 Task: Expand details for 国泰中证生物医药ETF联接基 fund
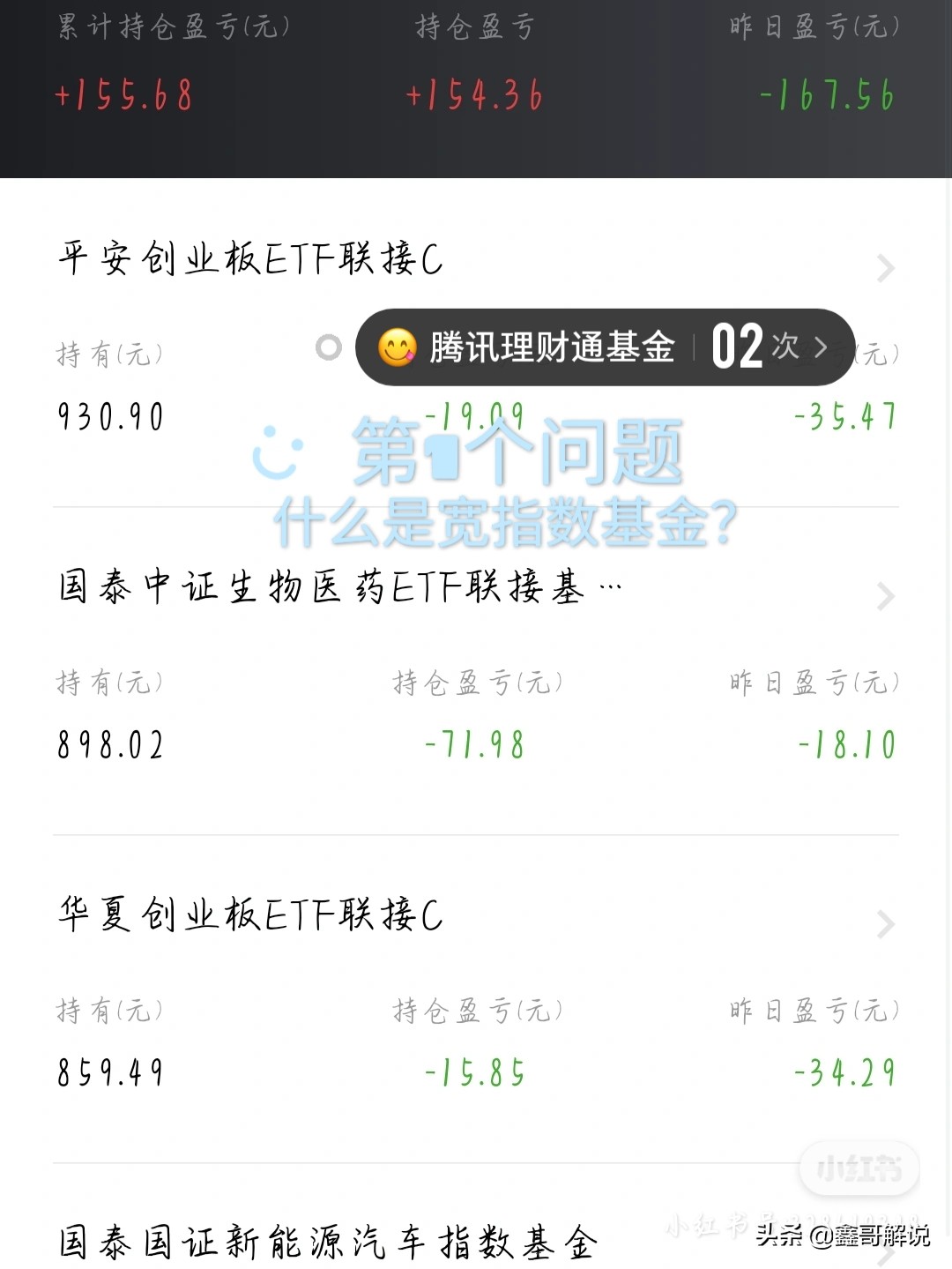(883, 596)
